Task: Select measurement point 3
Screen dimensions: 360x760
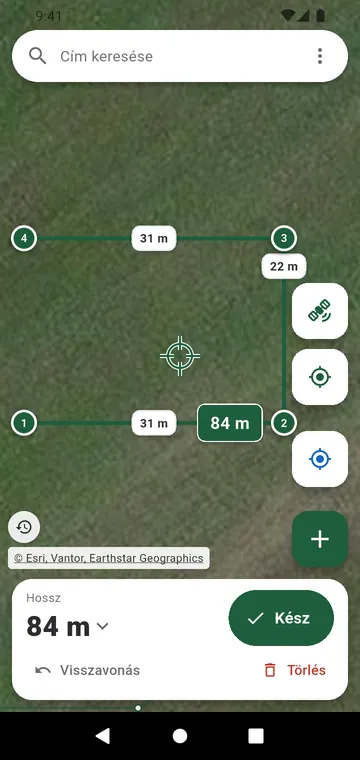Action: pos(284,238)
